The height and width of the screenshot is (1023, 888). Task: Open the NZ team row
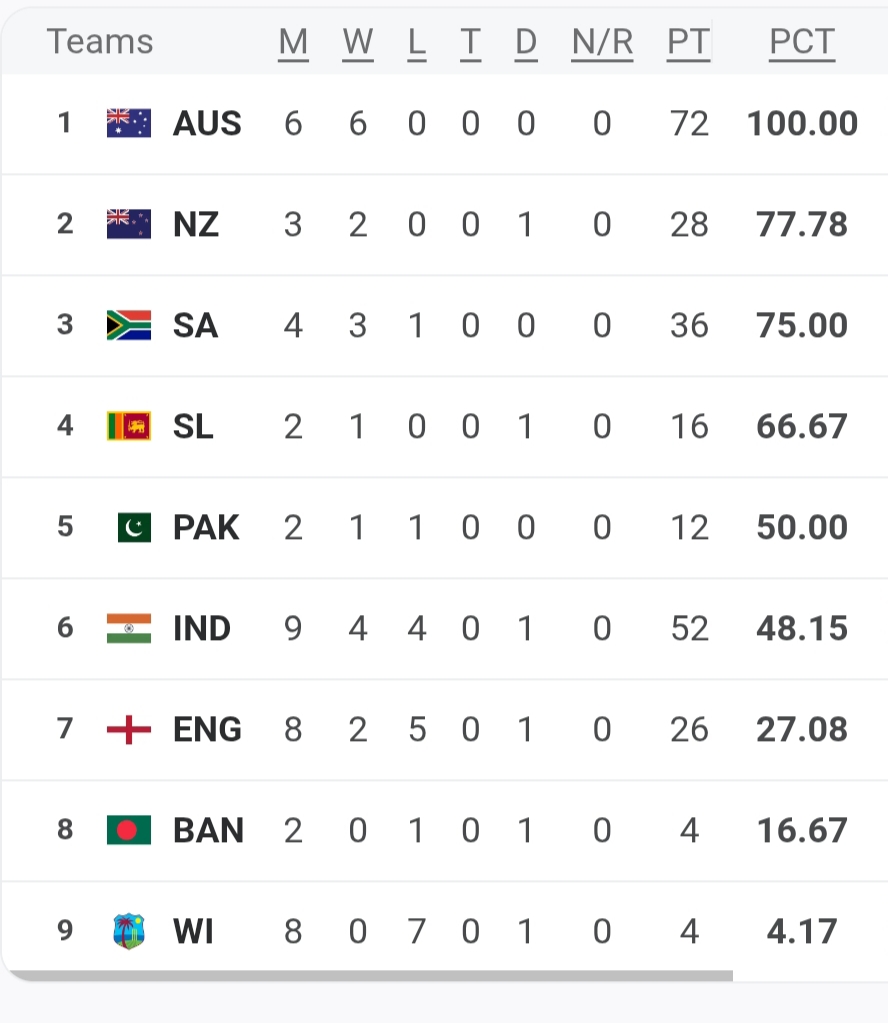[x=196, y=225]
